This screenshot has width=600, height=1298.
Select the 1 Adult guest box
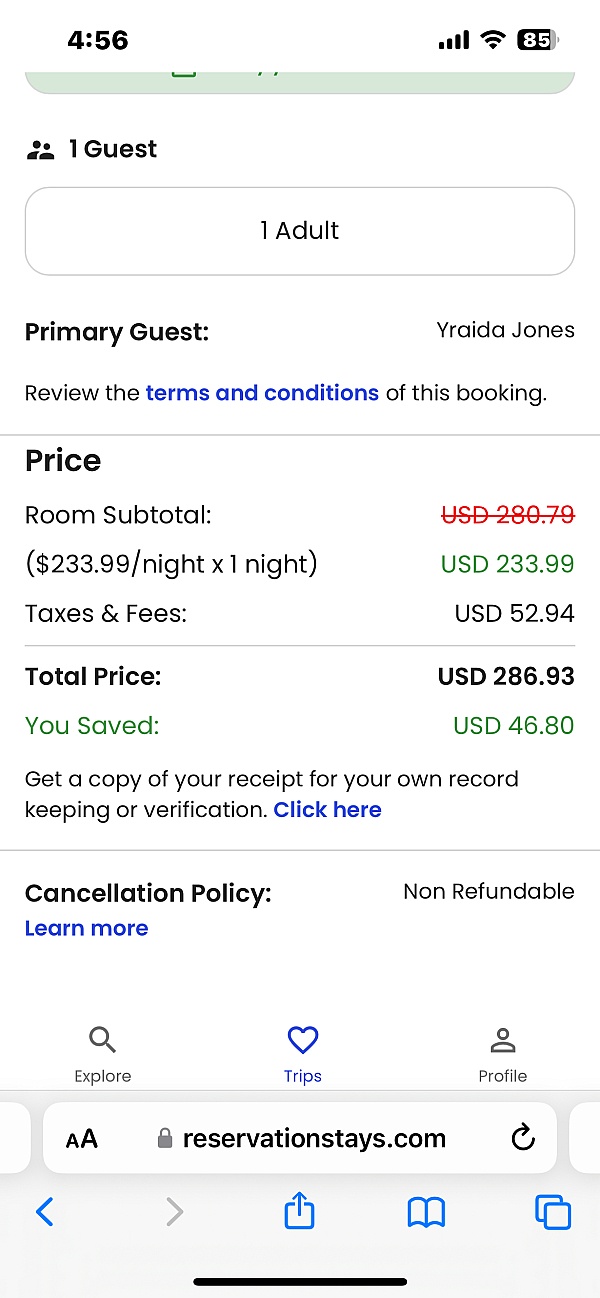tap(300, 231)
